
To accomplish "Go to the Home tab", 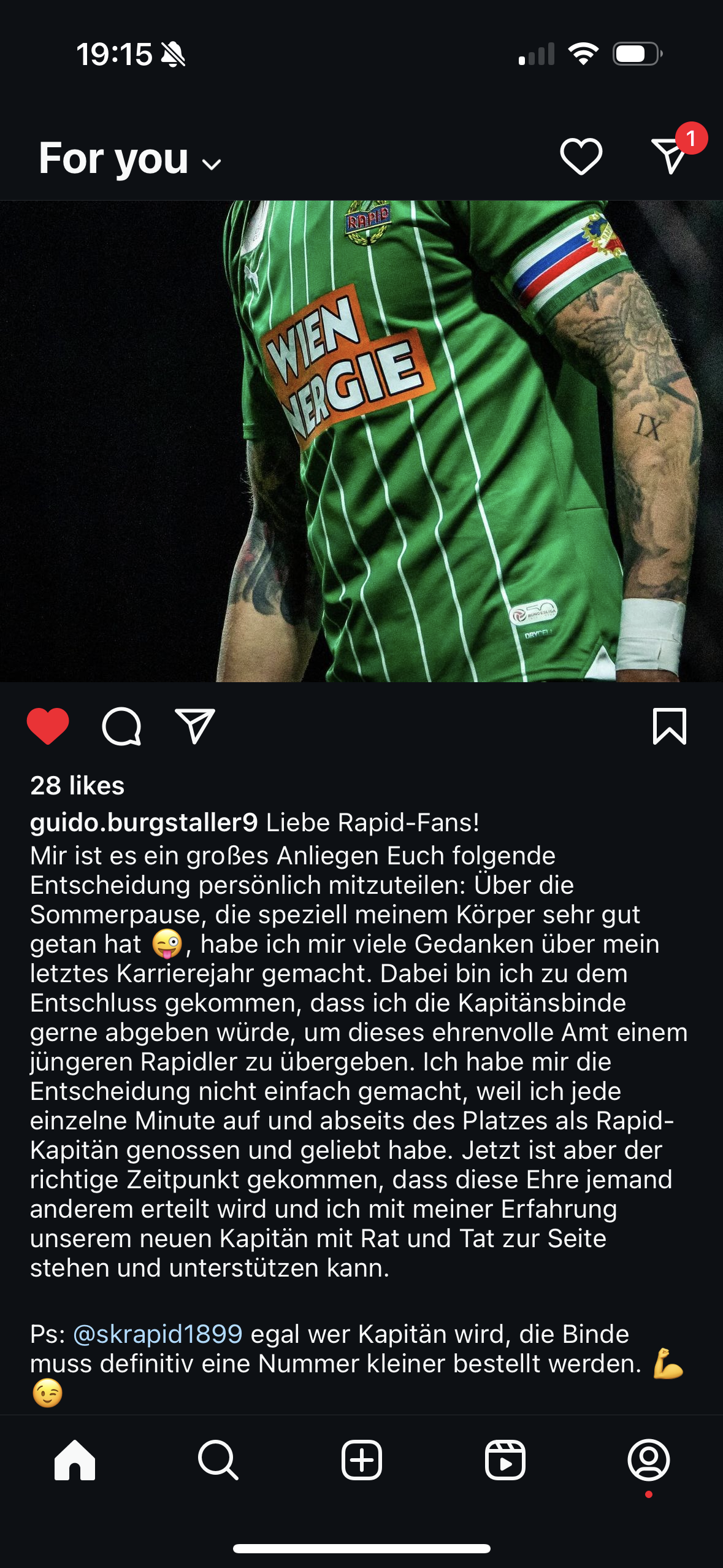I will tap(75, 1460).
